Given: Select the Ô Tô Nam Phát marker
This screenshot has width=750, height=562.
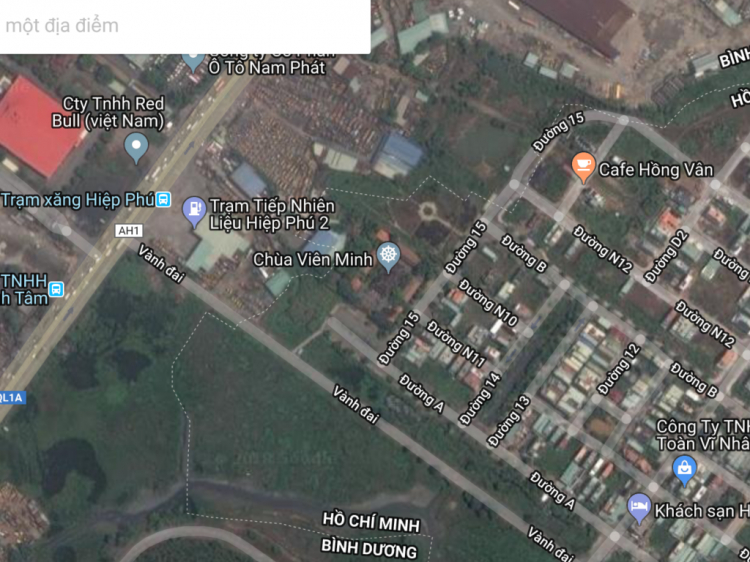Looking at the screenshot, I should pyautogui.click(x=194, y=59).
